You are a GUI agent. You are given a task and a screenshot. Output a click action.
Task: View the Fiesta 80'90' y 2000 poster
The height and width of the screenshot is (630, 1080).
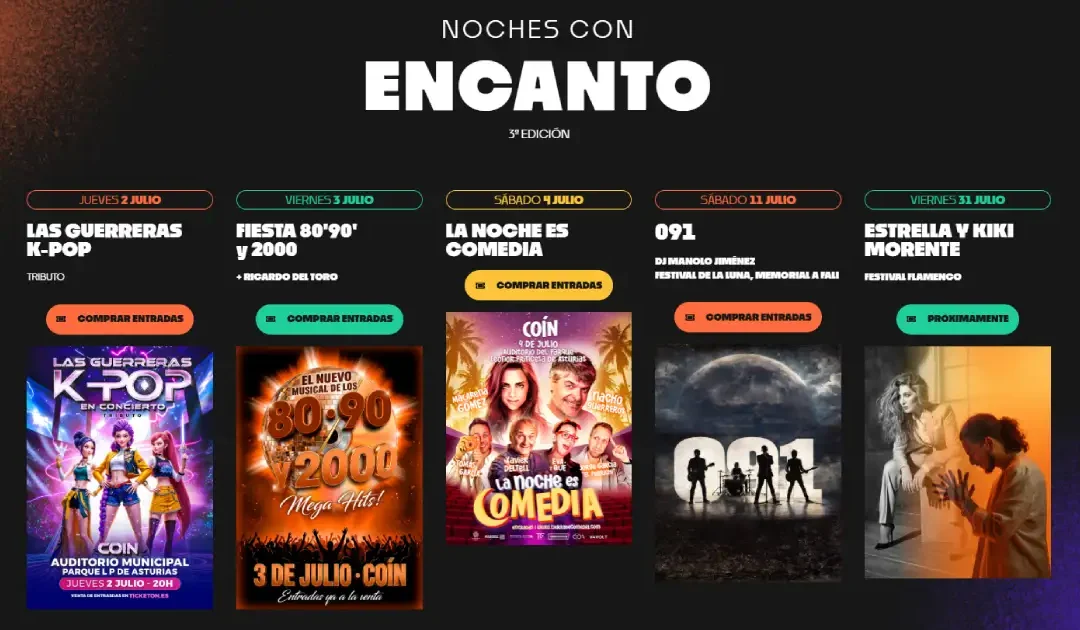[329, 477]
